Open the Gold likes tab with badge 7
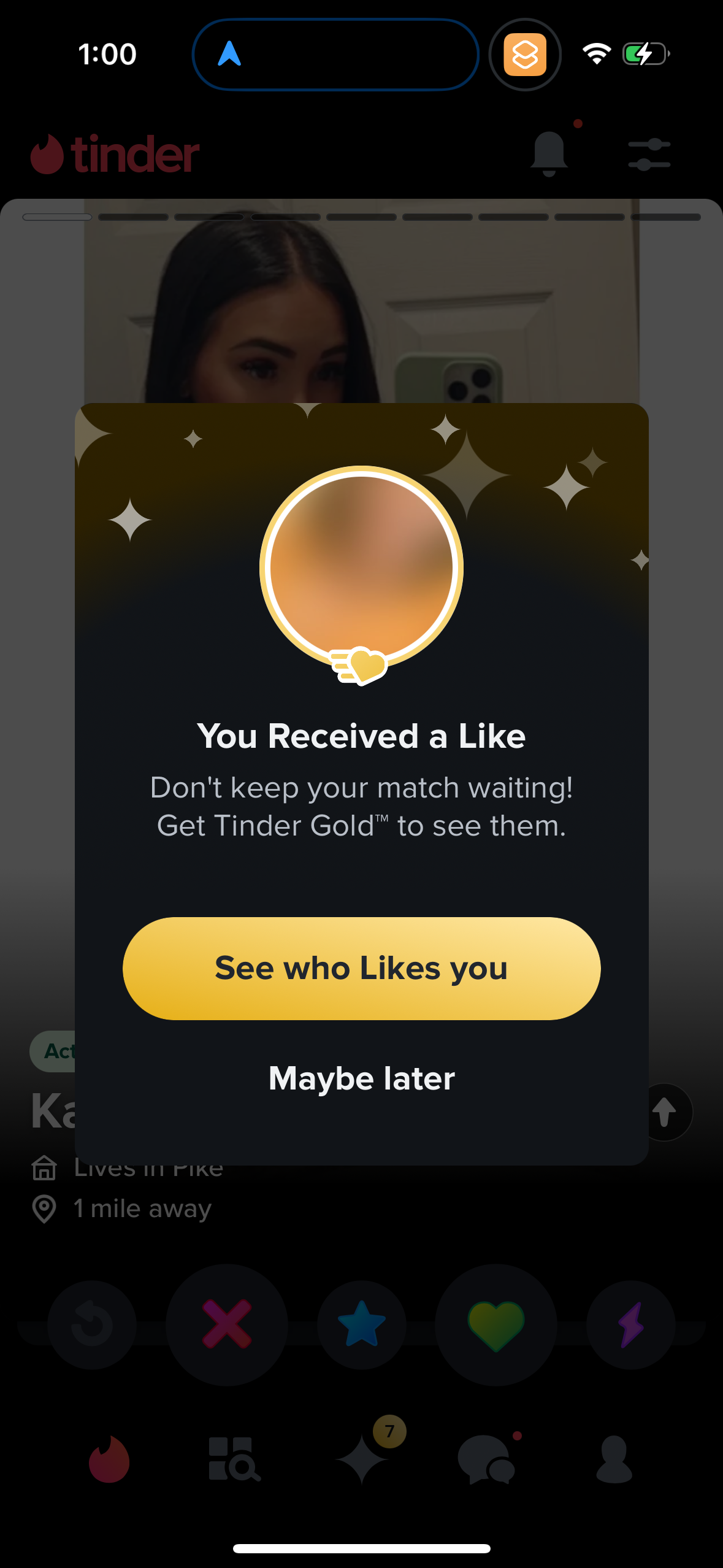The width and height of the screenshot is (723, 1568). (361, 1461)
